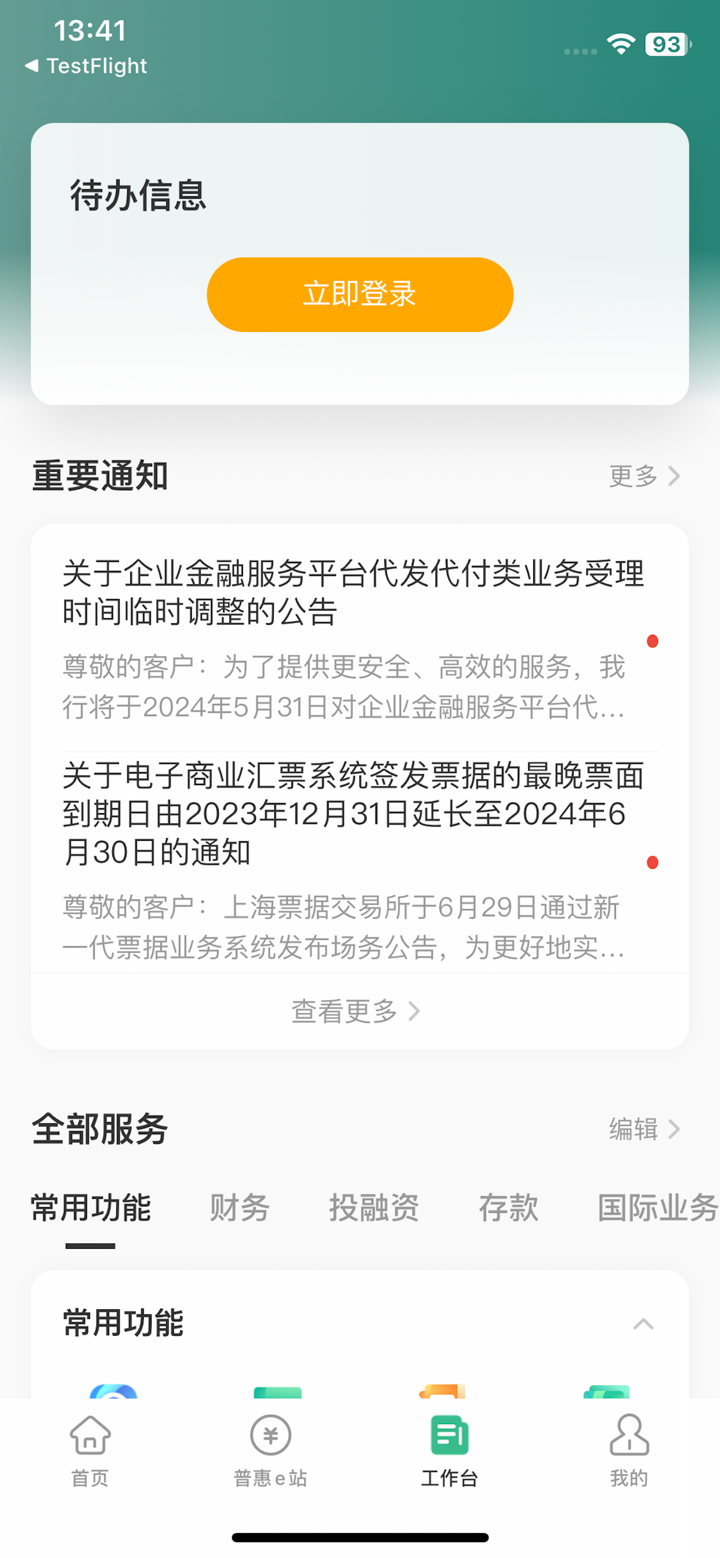Tap the 立即登录 login button
This screenshot has height=1558, width=720.
click(359, 294)
